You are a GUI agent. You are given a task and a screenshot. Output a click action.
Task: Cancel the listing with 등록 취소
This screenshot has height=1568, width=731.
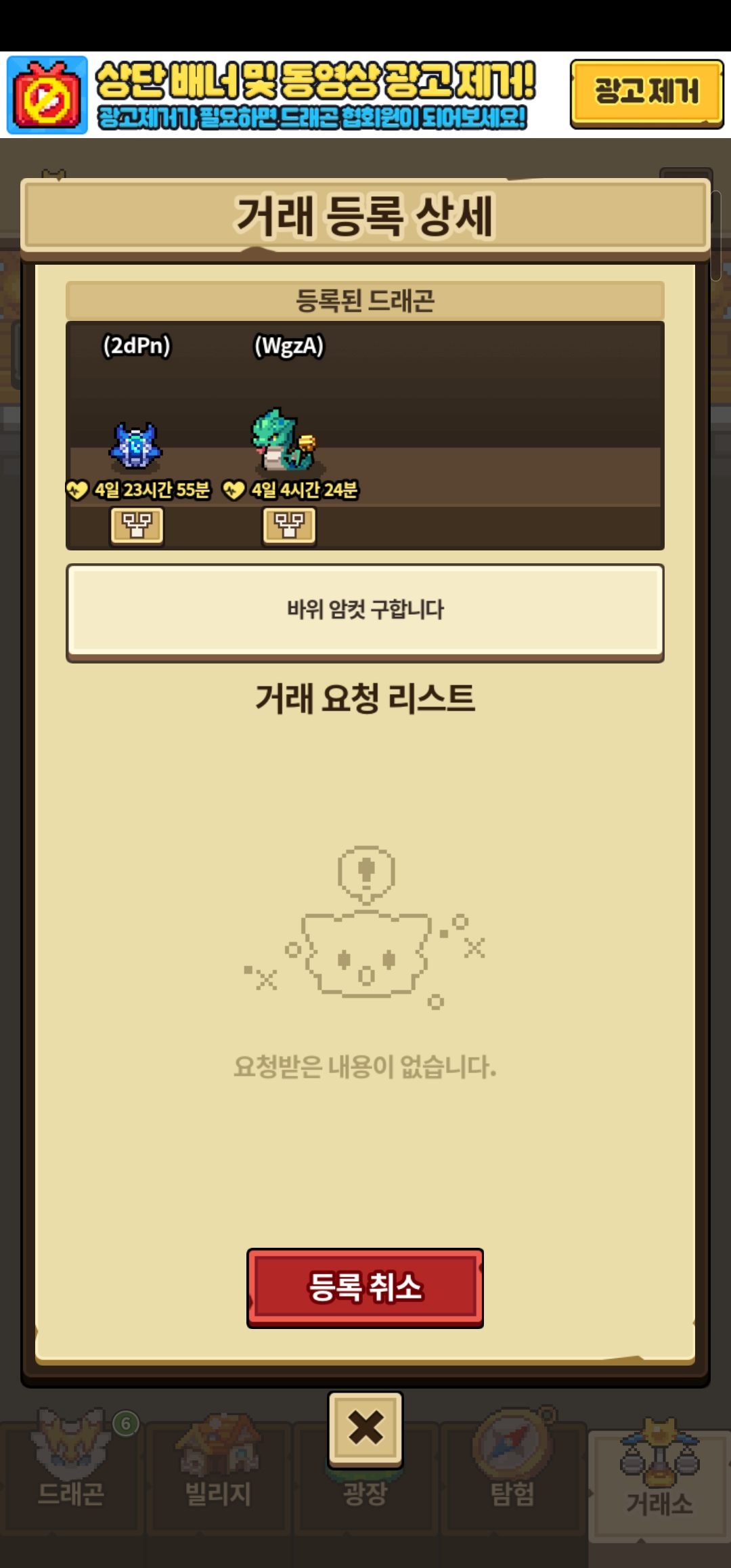pyautogui.click(x=365, y=1288)
